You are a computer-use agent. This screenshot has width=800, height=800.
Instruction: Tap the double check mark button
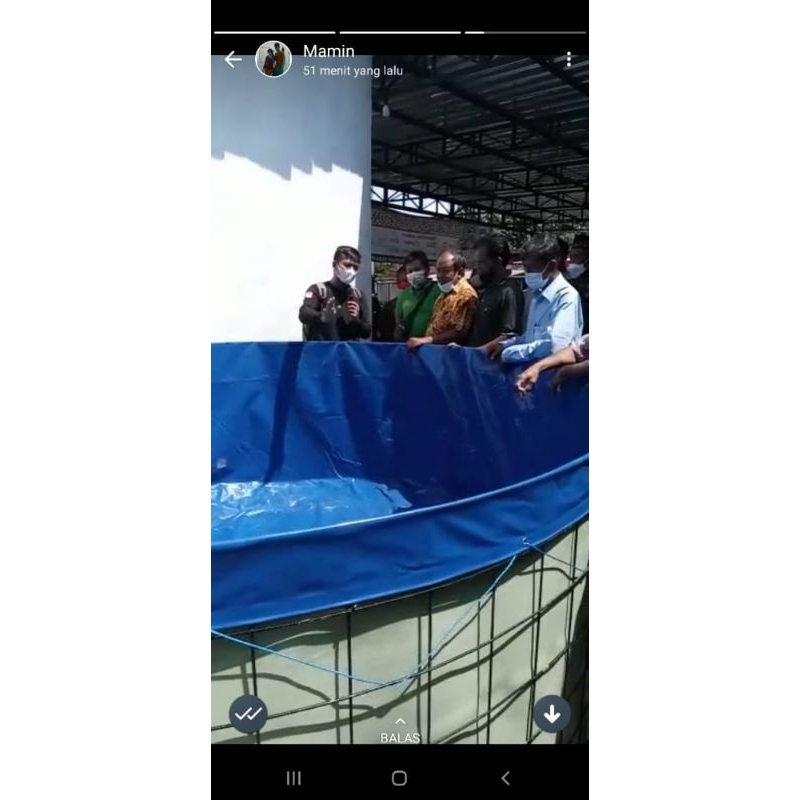tap(248, 714)
